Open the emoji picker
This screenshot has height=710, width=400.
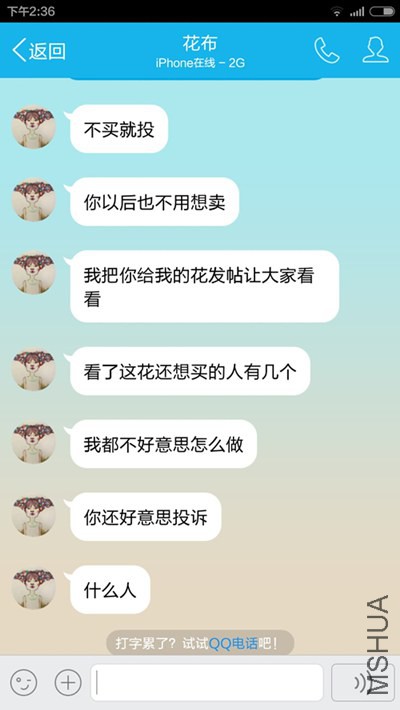pos(24,682)
